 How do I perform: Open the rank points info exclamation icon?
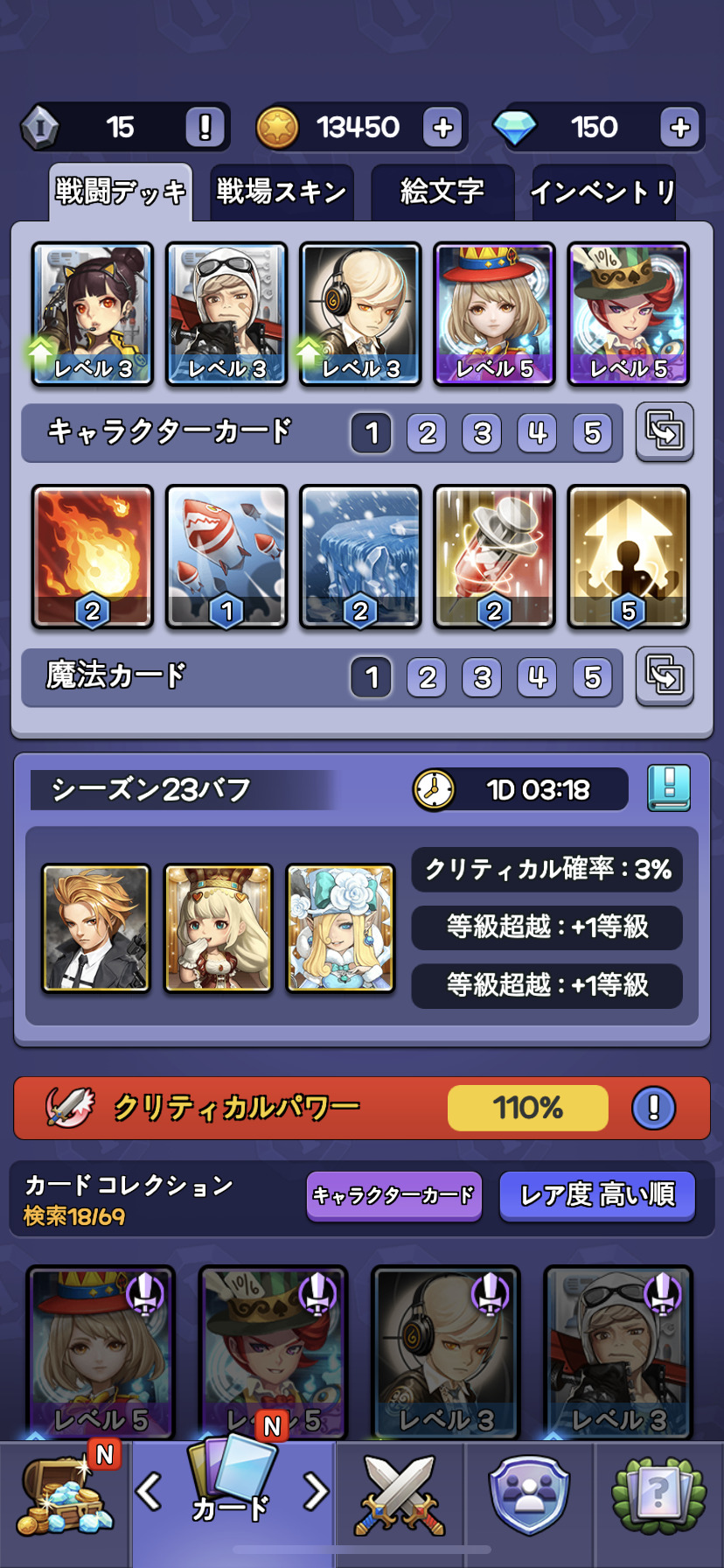(205, 128)
